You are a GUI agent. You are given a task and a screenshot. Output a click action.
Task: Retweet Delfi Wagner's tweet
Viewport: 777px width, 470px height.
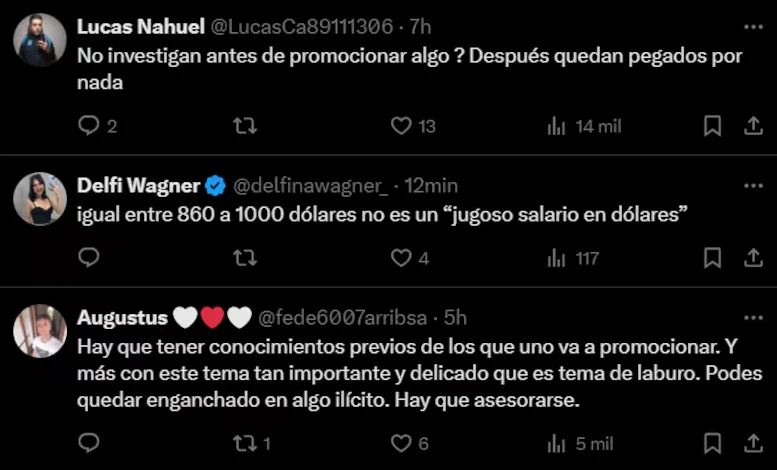pyautogui.click(x=244, y=258)
